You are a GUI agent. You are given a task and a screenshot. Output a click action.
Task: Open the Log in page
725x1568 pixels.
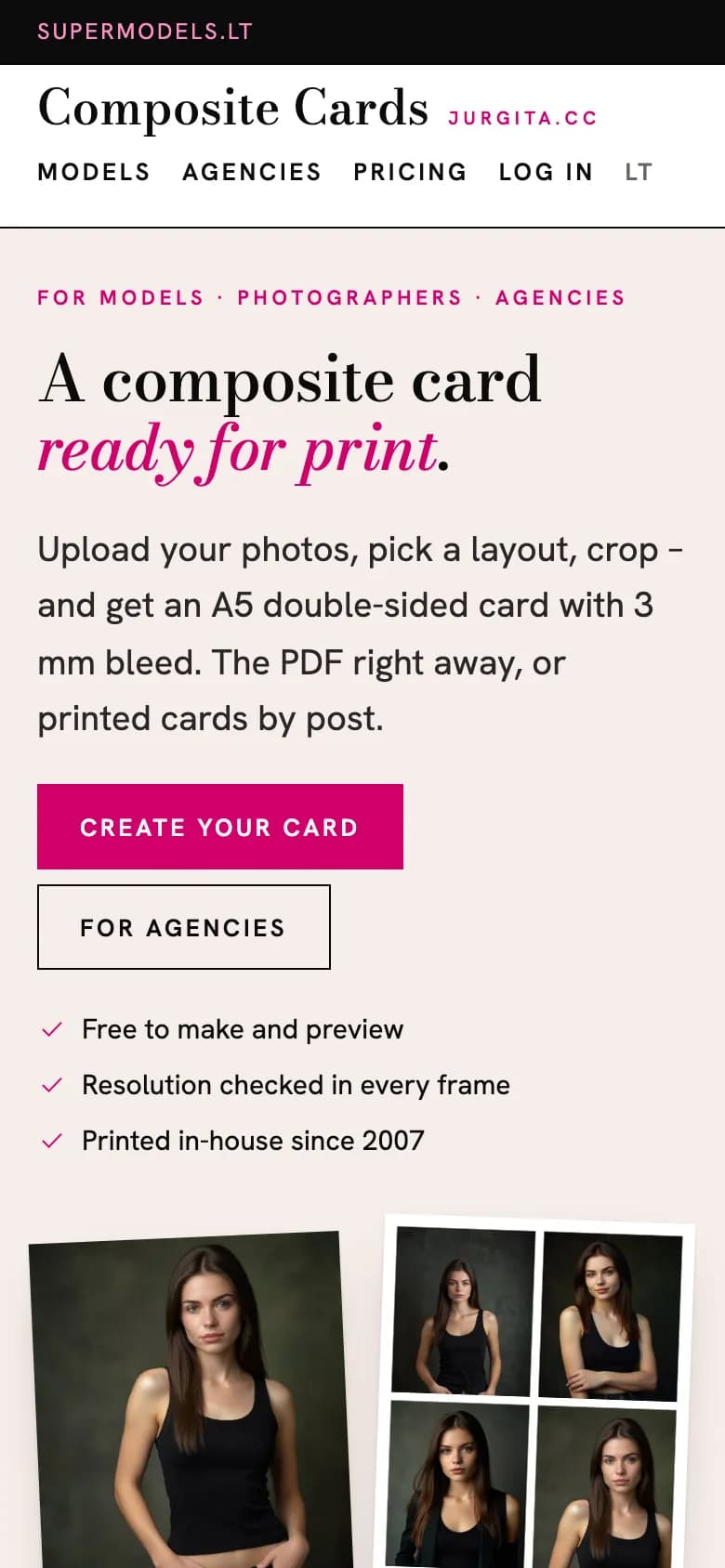(x=546, y=172)
